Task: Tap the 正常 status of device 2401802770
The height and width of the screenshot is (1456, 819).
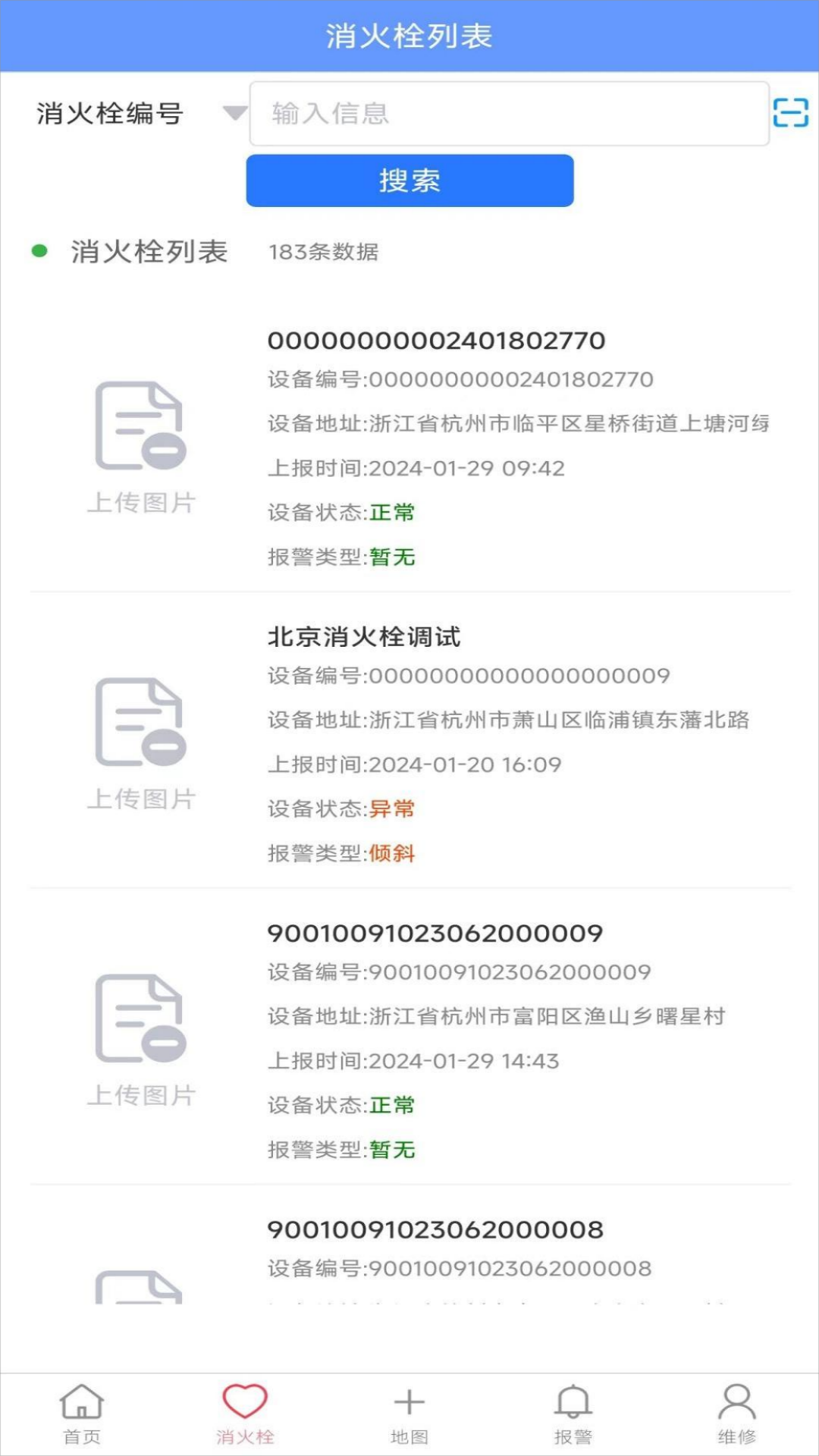Action: 392,512
